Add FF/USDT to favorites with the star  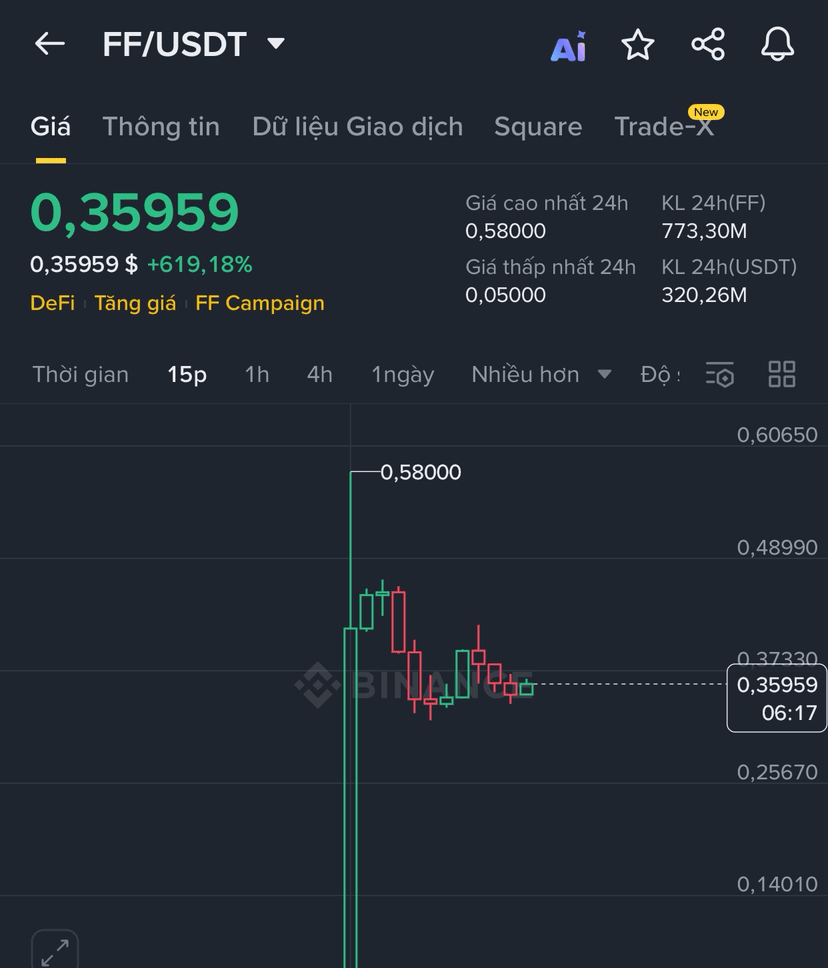(x=637, y=44)
